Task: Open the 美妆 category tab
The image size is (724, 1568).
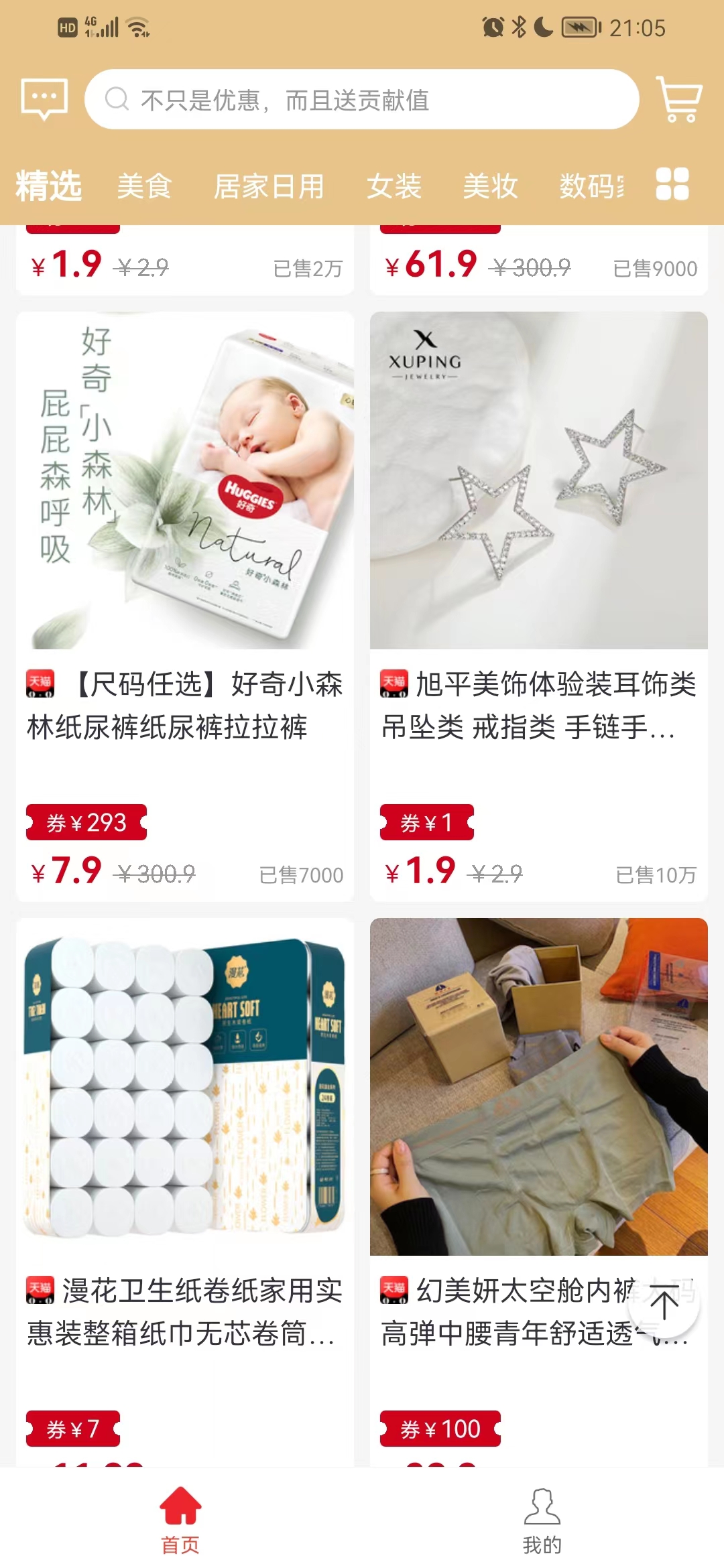Action: tap(490, 186)
